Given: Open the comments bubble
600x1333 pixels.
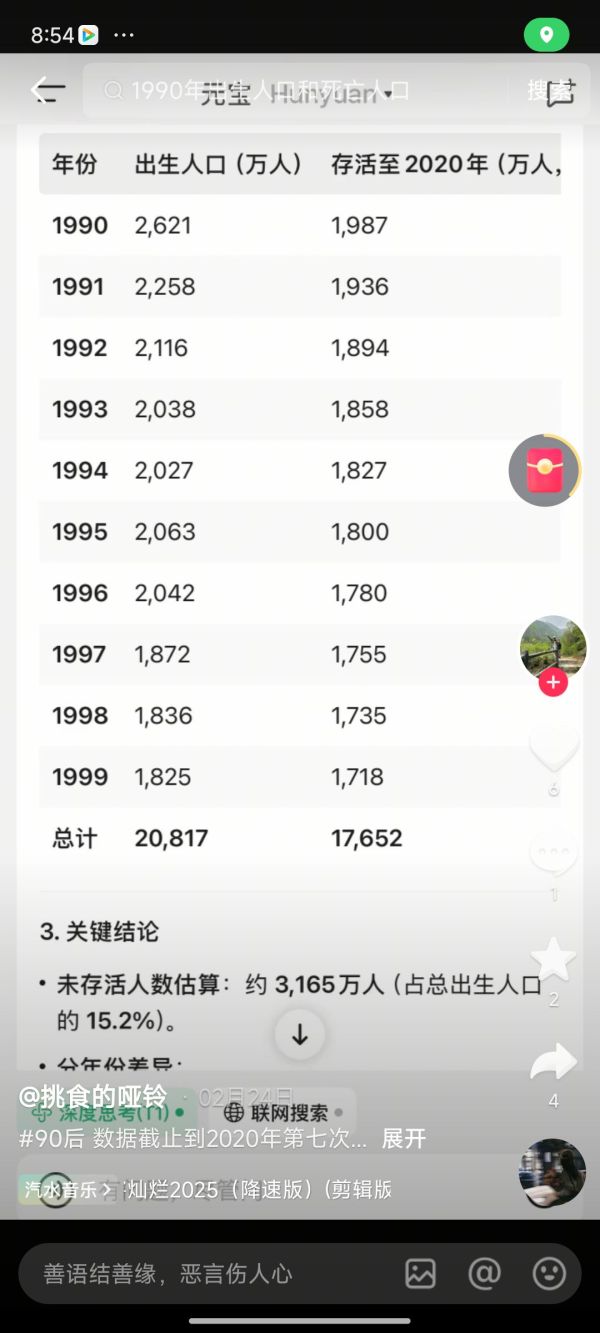Looking at the screenshot, I should pyautogui.click(x=553, y=856).
